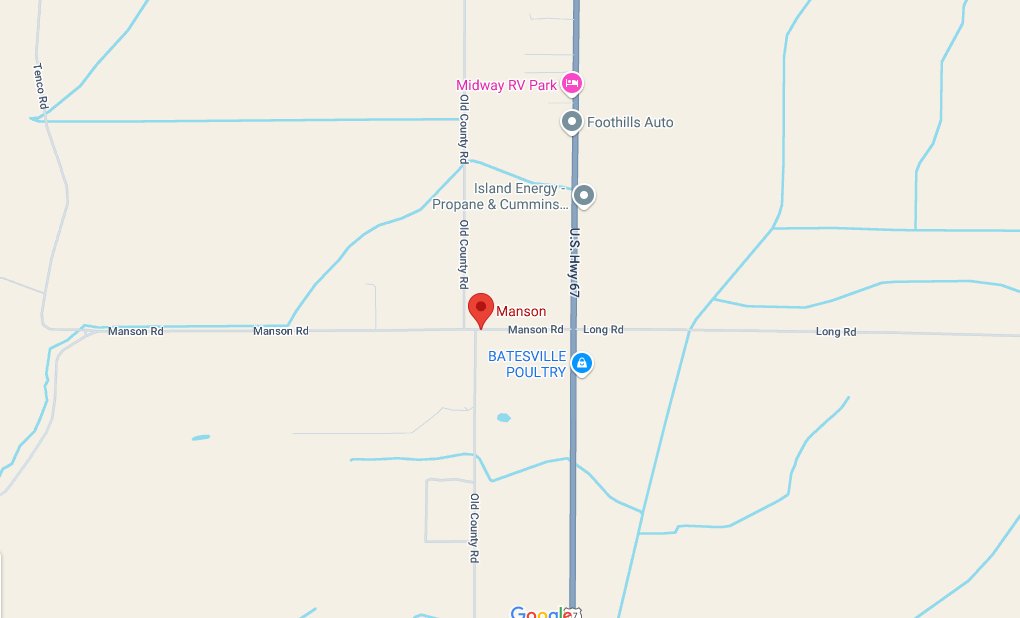Tap the red Manson location pin
This screenshot has height=618, width=1020.
[x=481, y=309]
